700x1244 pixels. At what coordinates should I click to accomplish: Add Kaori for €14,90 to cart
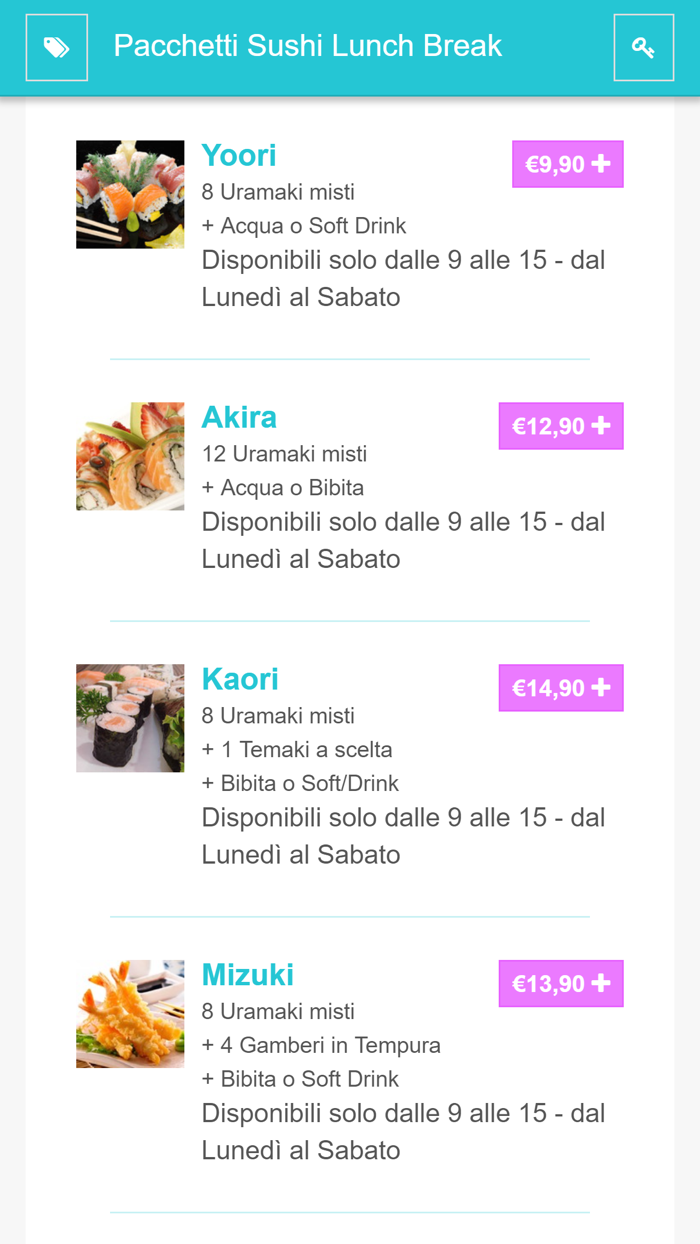click(560, 688)
